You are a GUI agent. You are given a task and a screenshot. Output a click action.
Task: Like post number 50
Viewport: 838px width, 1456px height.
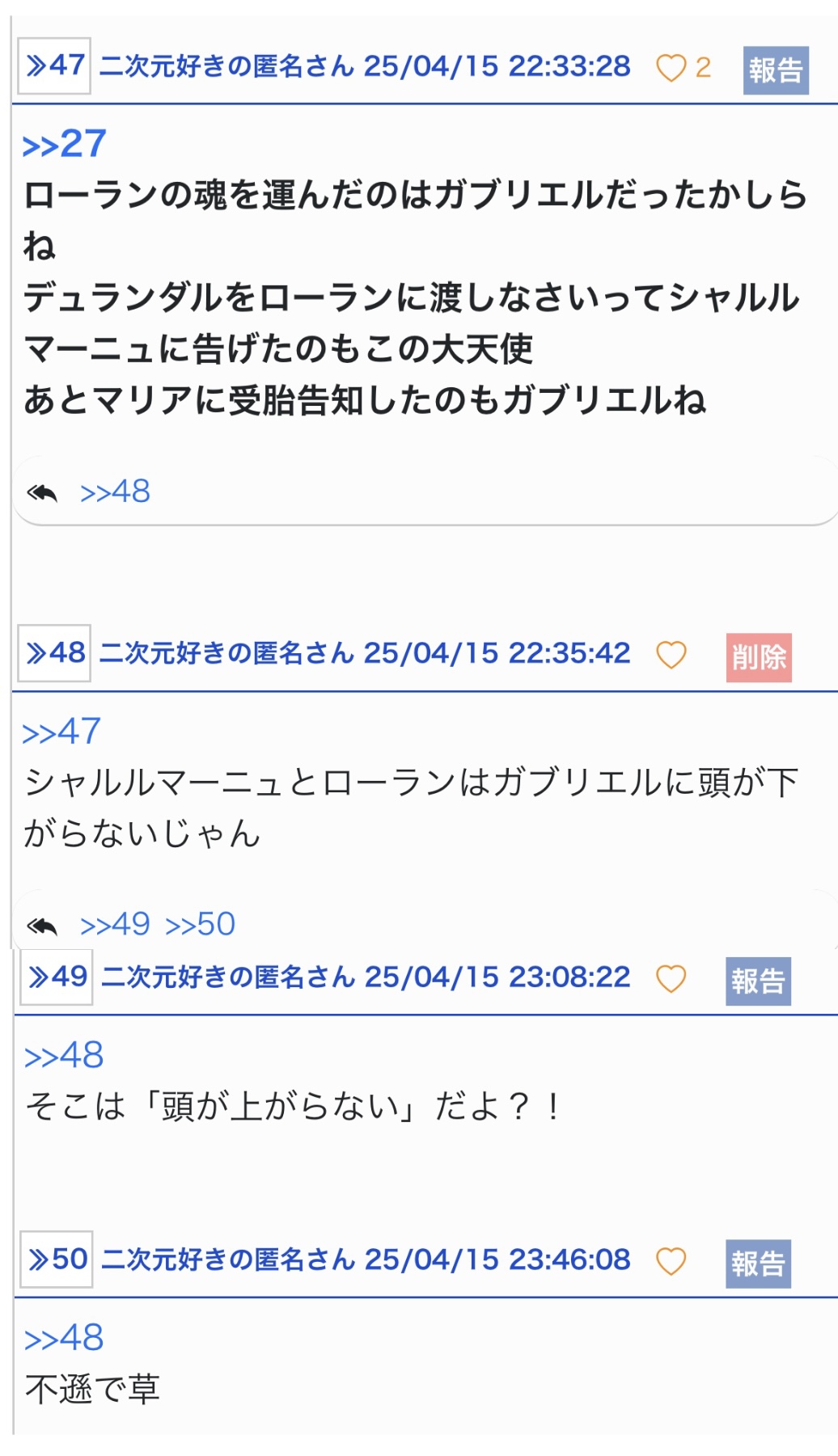(x=671, y=1261)
